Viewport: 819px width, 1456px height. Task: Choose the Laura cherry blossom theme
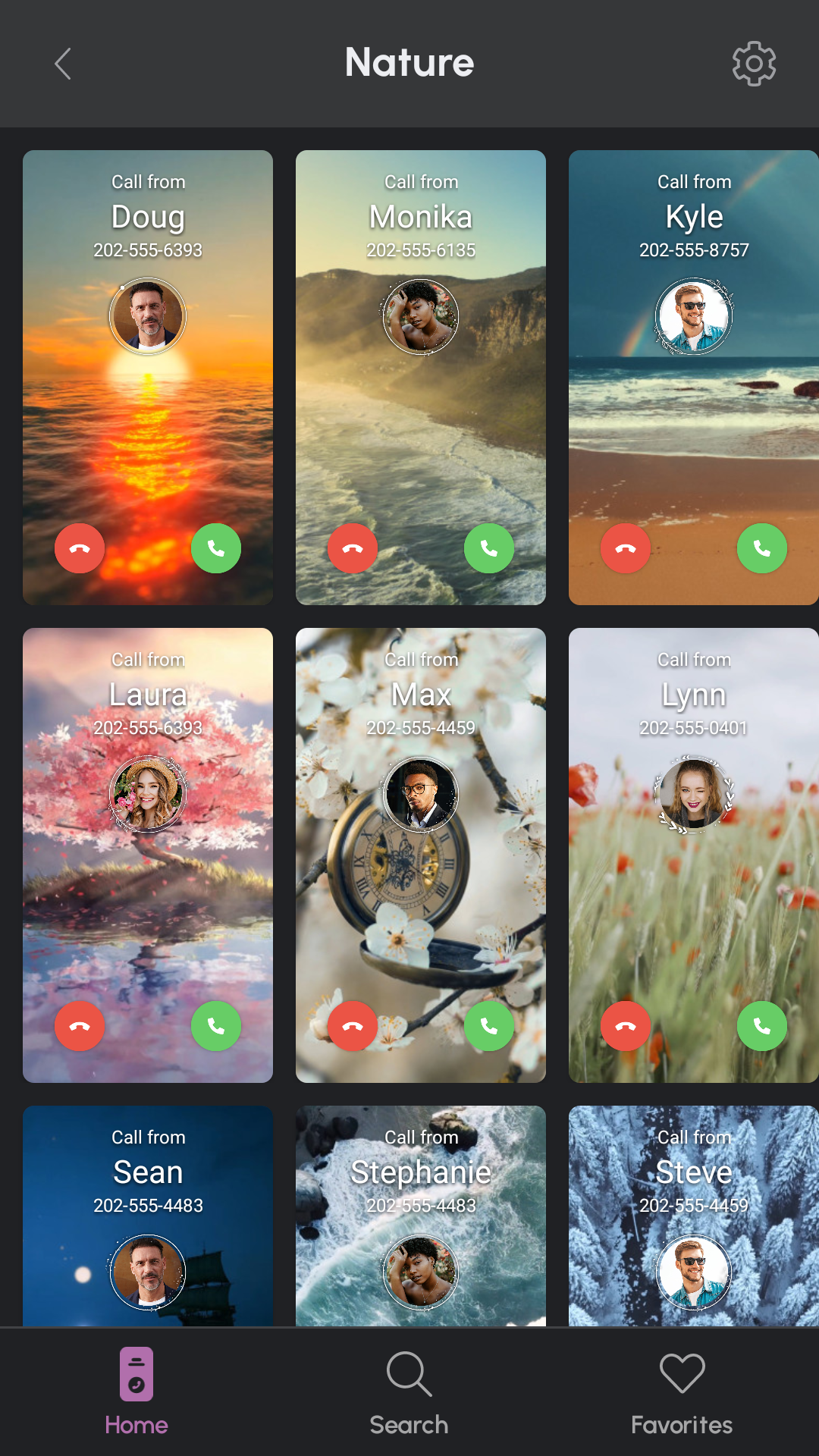tap(148, 855)
